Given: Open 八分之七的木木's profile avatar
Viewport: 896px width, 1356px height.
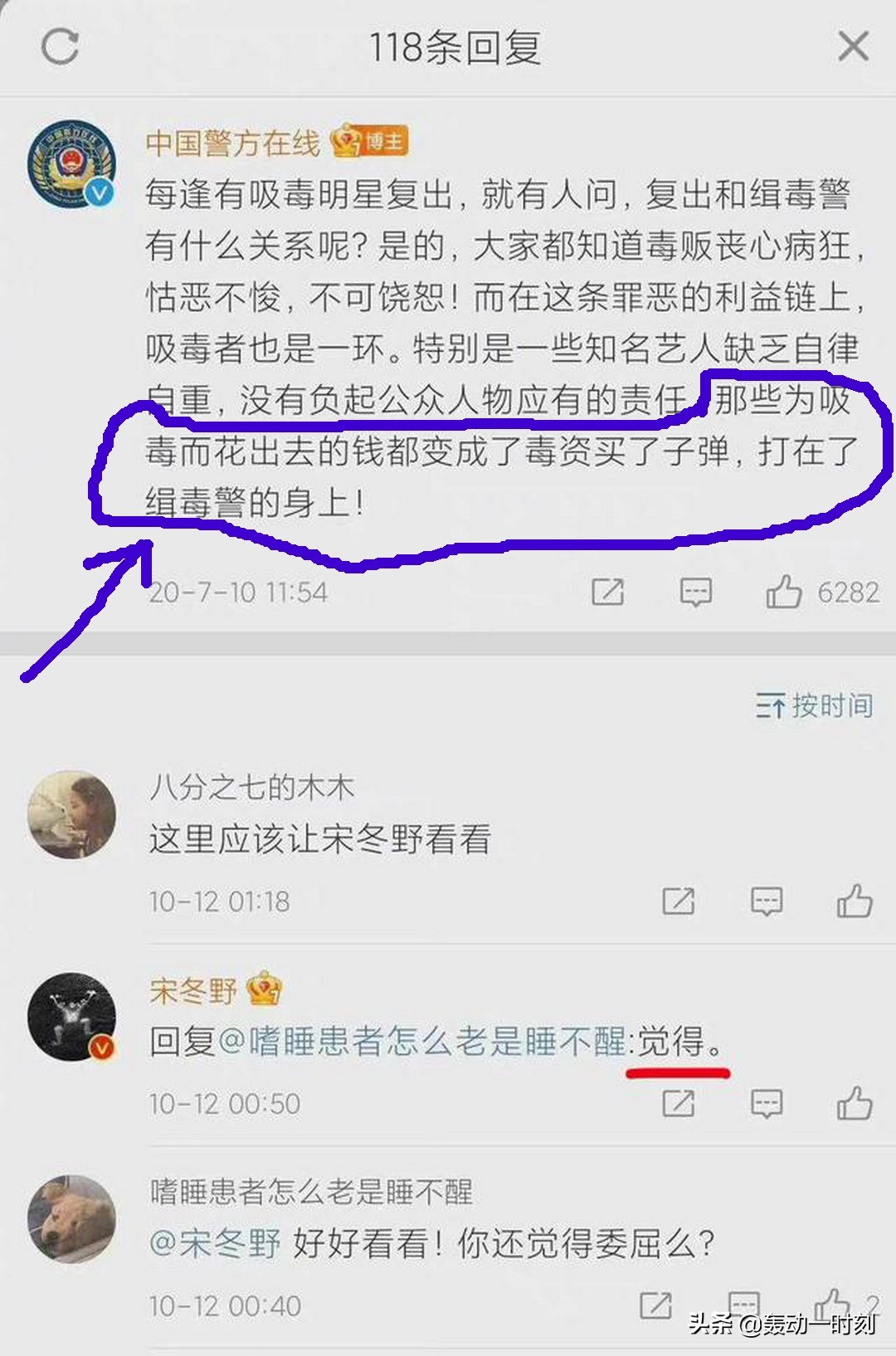Looking at the screenshot, I should (71, 815).
